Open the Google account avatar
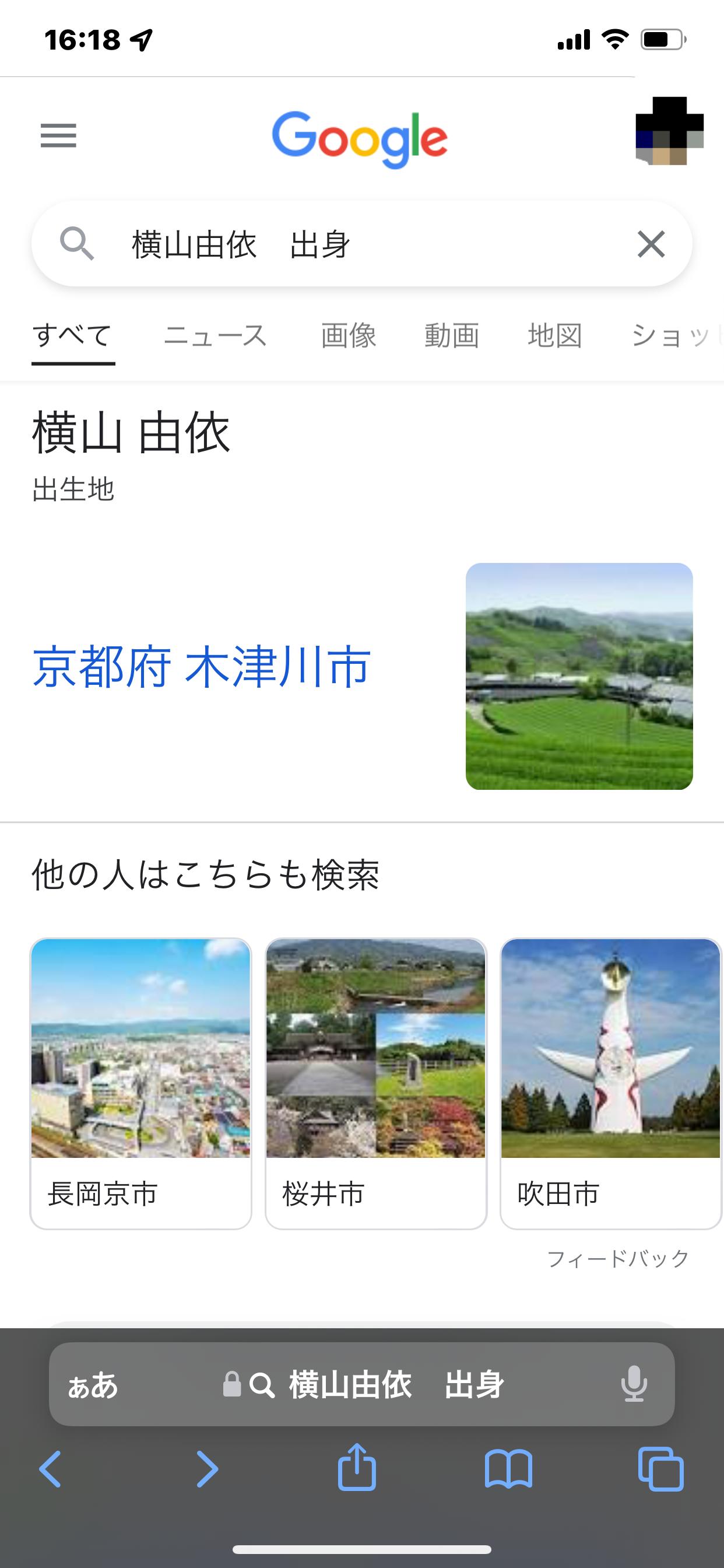 click(669, 131)
